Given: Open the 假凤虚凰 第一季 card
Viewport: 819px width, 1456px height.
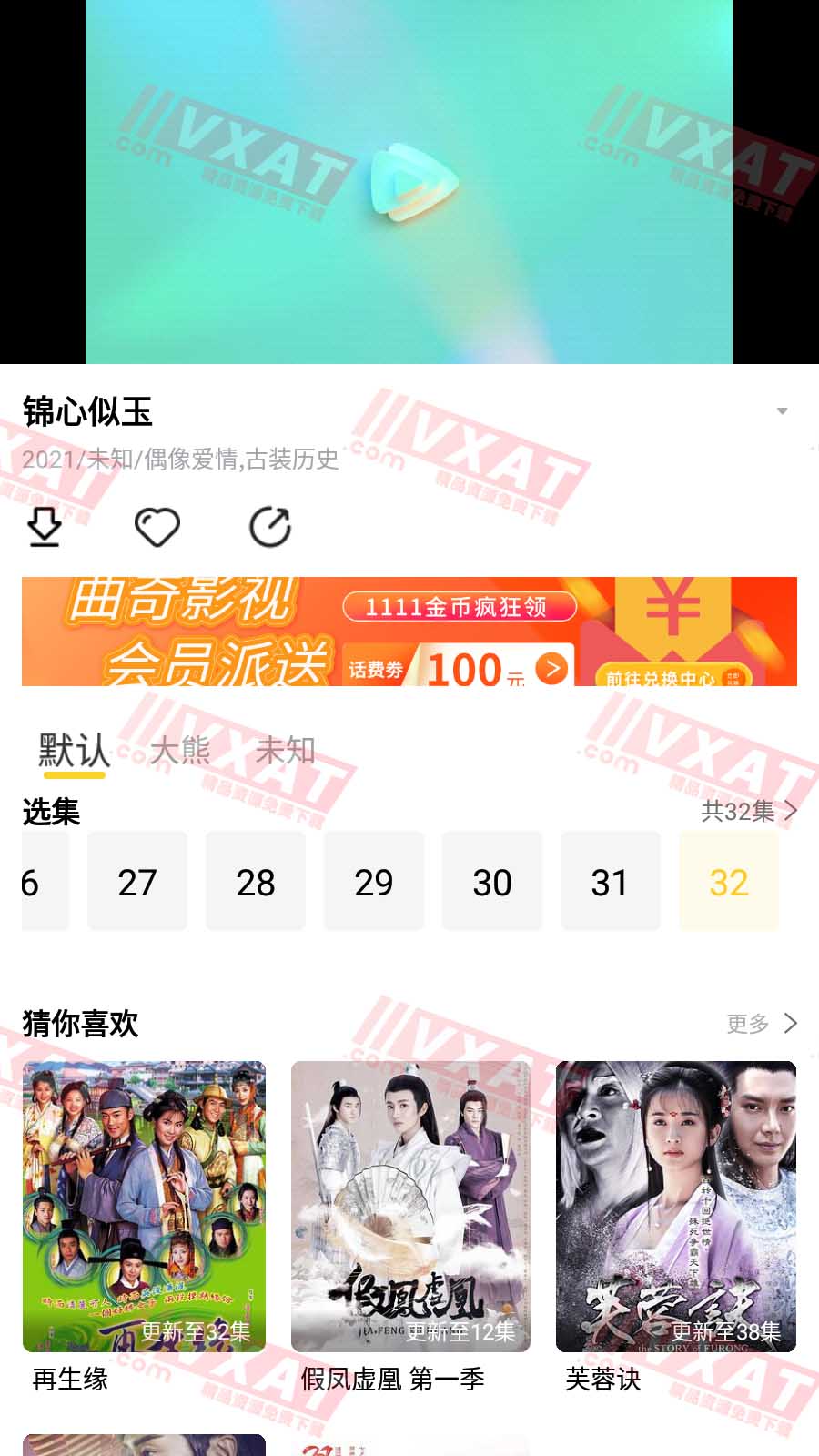Looking at the screenshot, I should click(x=410, y=1207).
